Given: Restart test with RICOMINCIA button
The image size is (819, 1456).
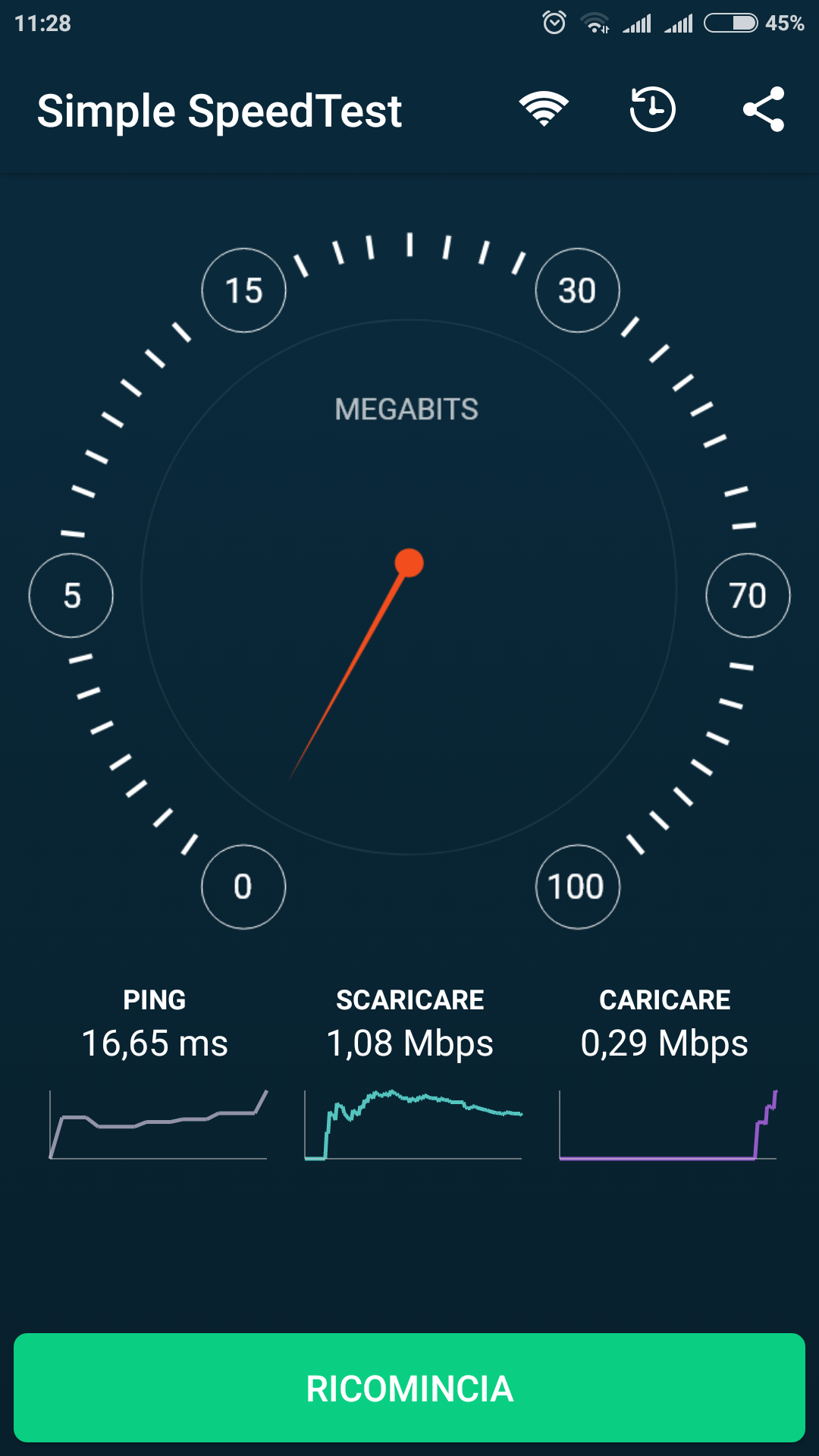Looking at the screenshot, I should (409, 1388).
